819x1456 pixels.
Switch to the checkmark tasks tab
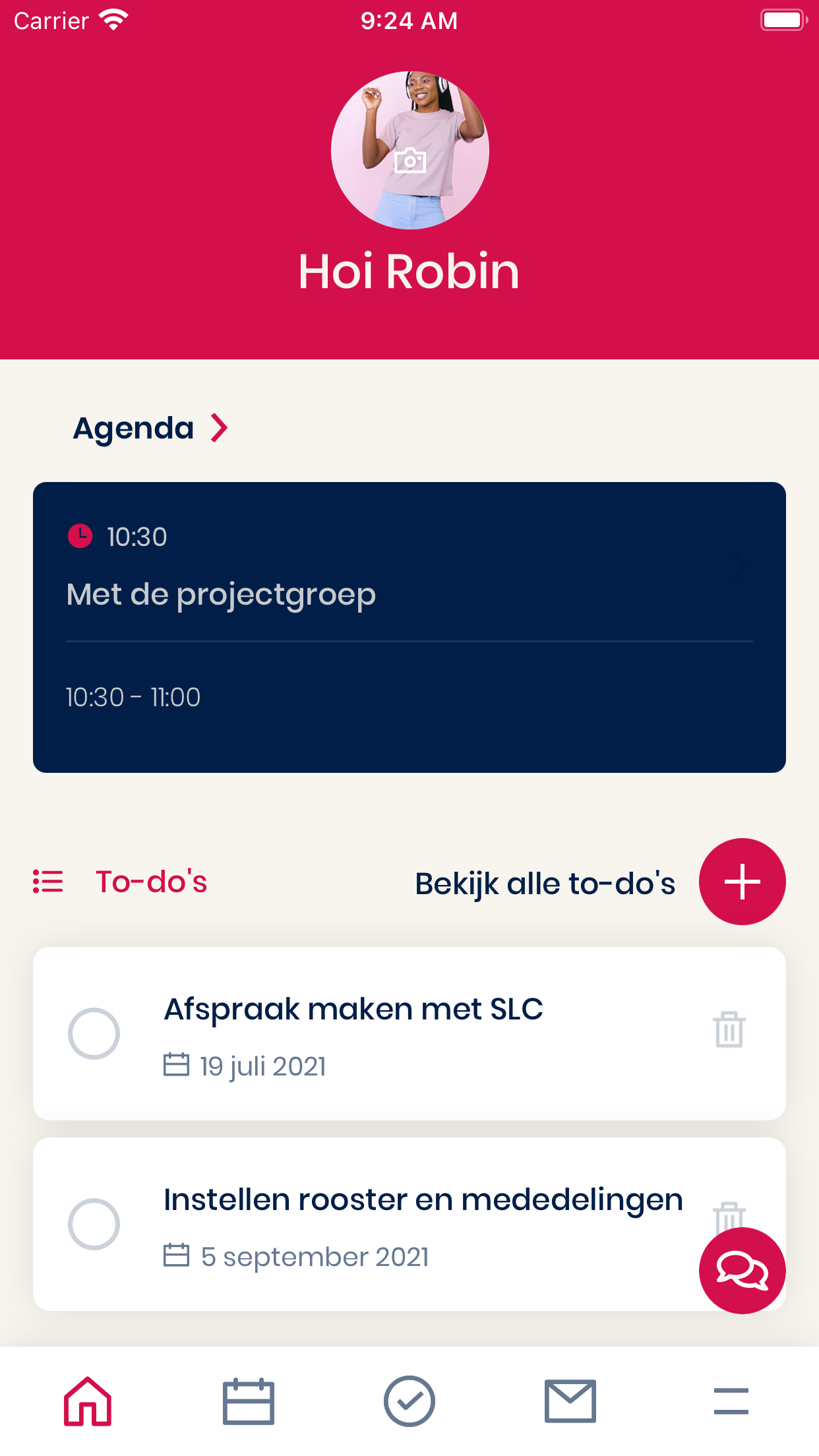[409, 1401]
